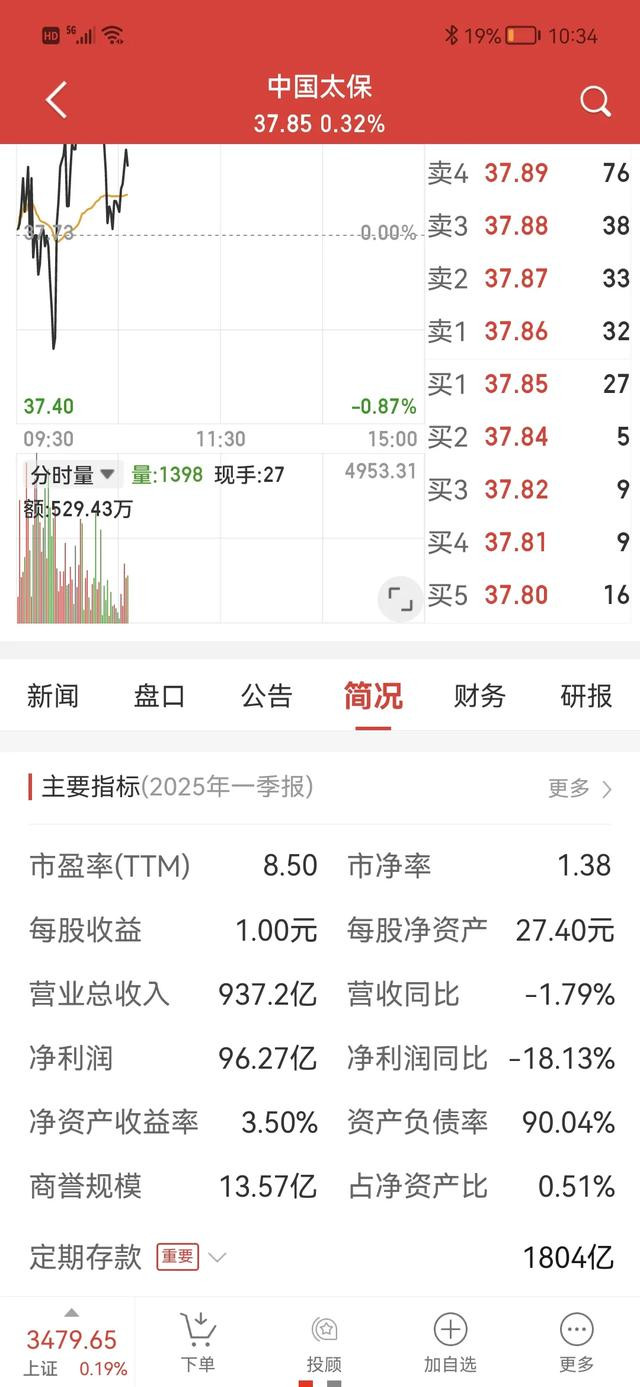The height and width of the screenshot is (1387, 640).
Task: Open the 更多 bottom menu
Action: pyautogui.click(x=577, y=1343)
